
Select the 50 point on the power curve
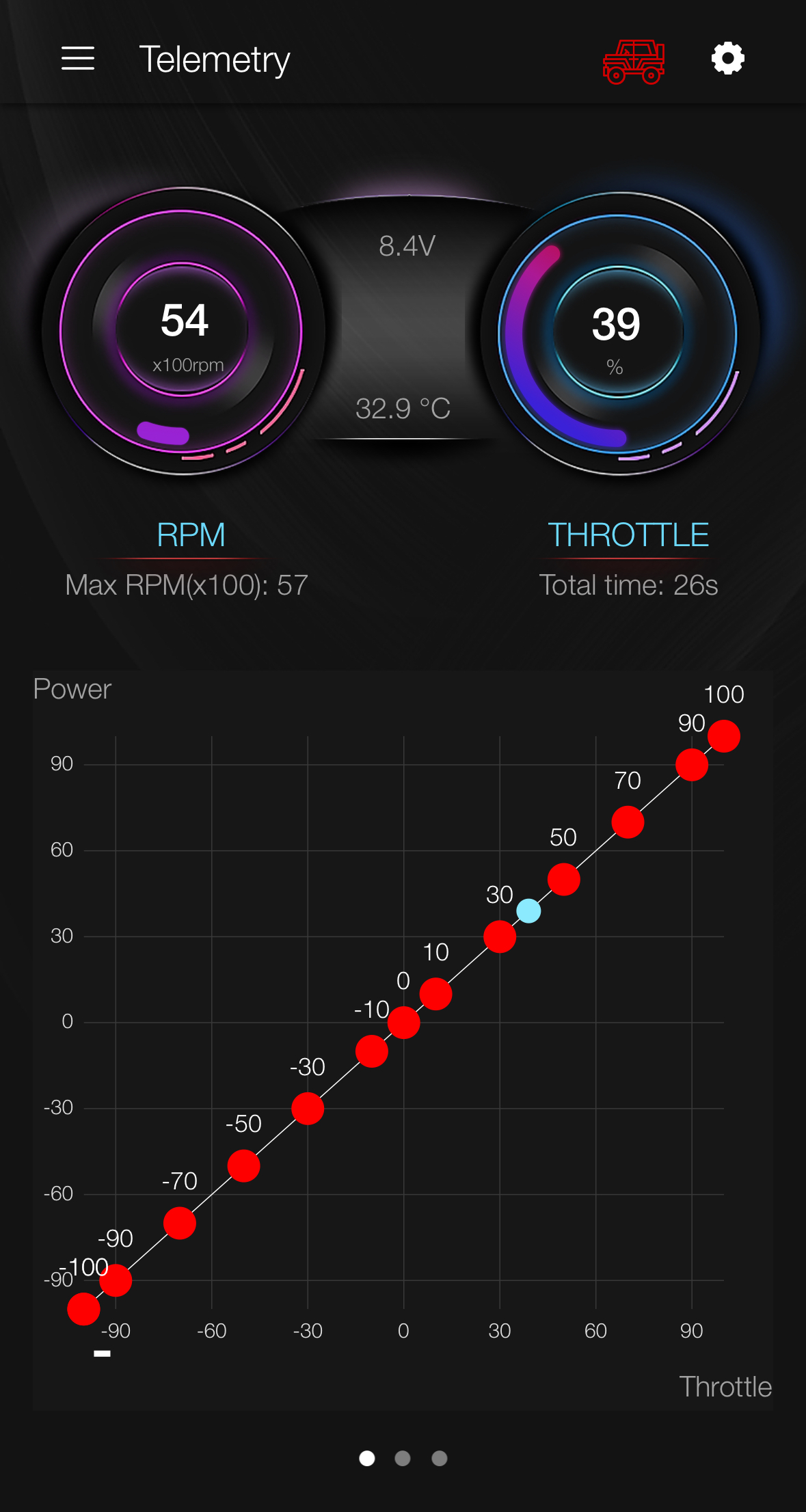pos(564,879)
